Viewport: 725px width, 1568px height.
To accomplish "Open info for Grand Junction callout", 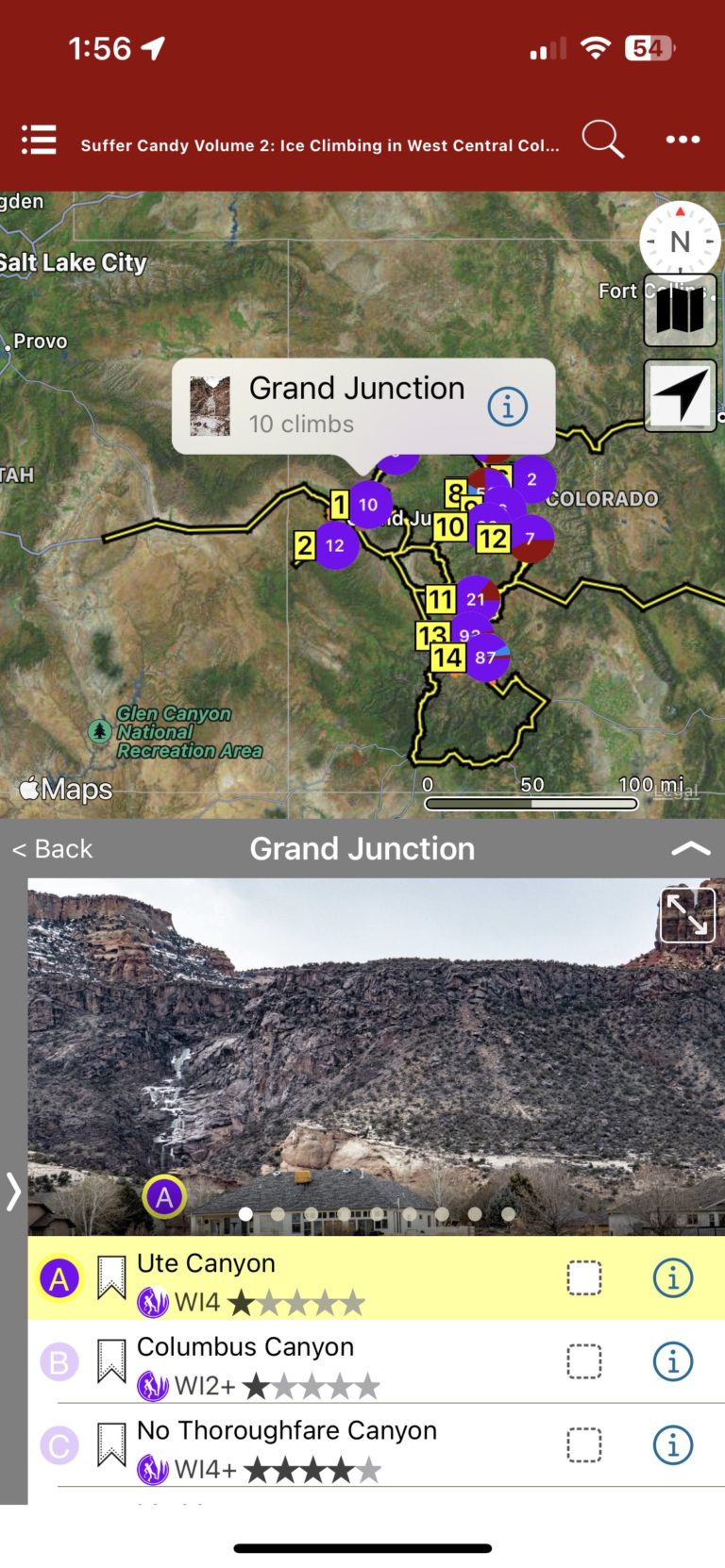I will point(507,407).
